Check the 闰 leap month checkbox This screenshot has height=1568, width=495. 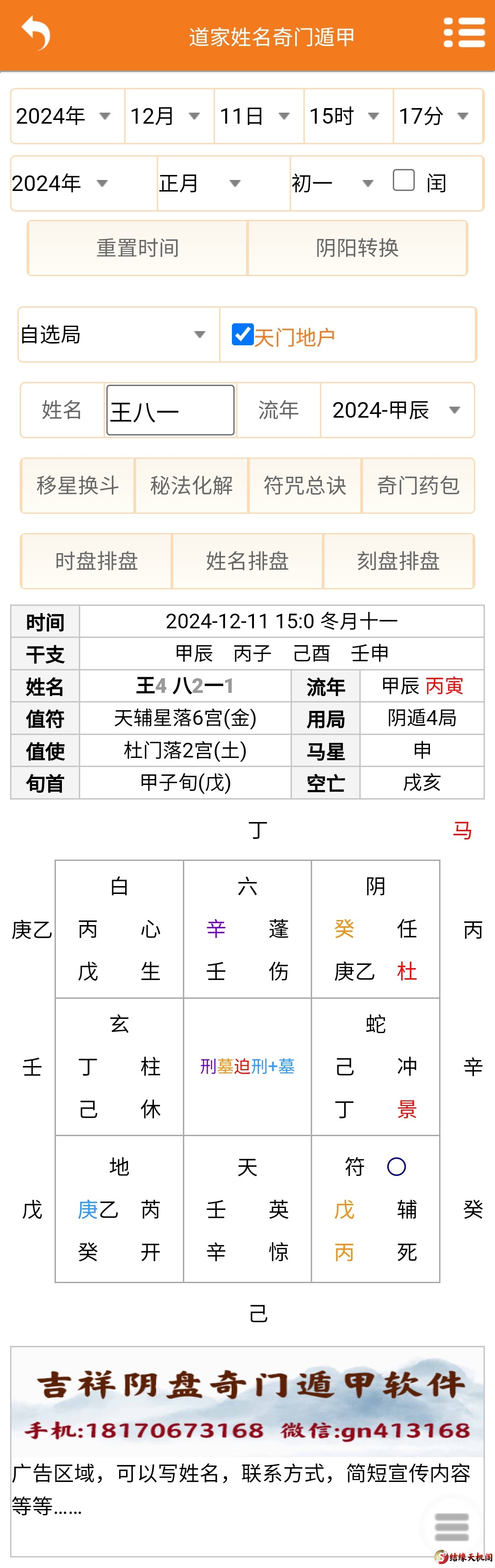[404, 181]
